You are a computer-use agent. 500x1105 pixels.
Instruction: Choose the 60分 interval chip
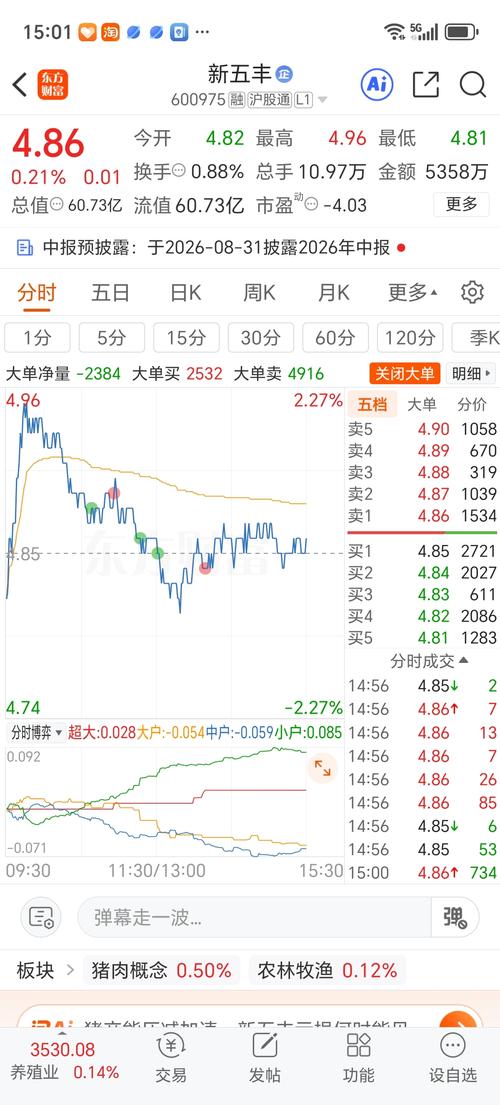[335, 338]
